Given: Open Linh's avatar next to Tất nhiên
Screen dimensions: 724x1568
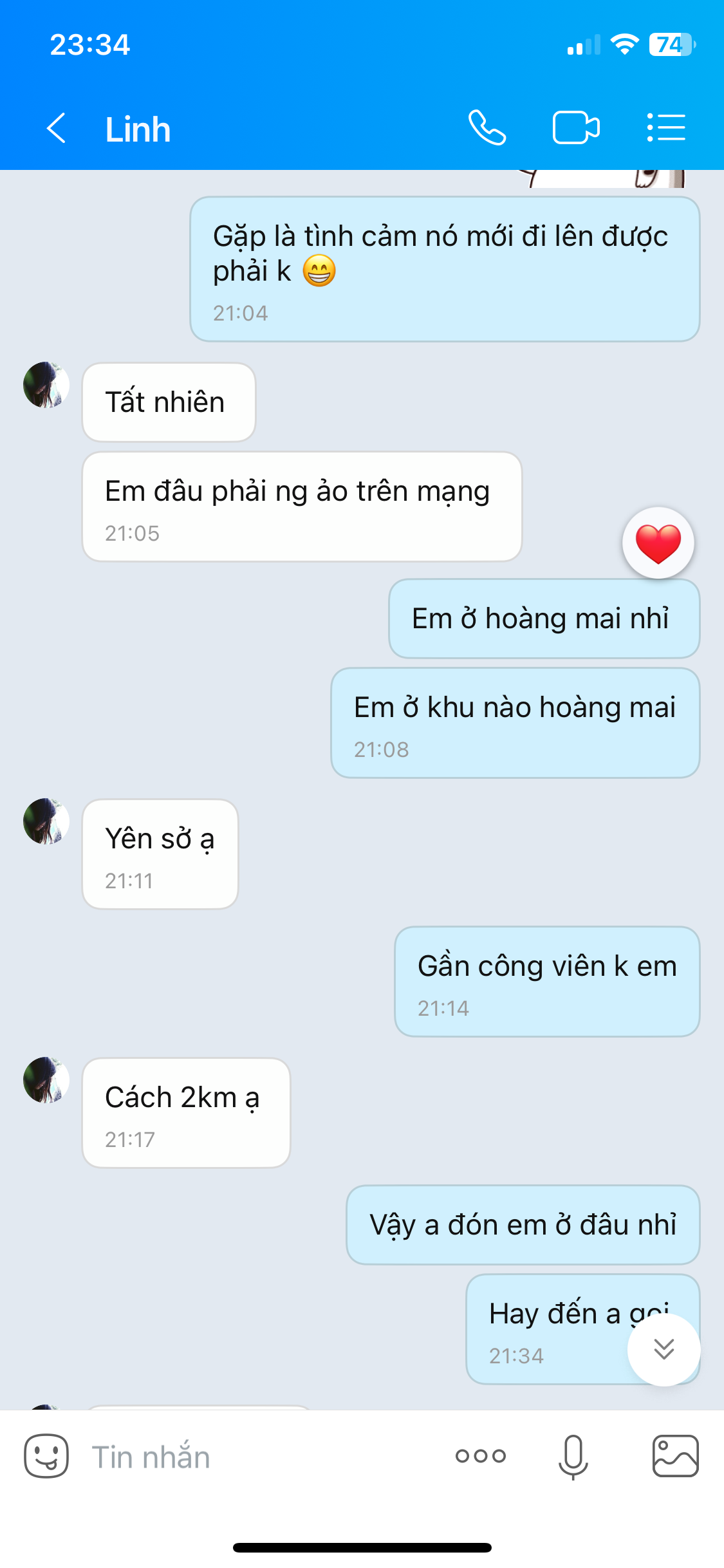Looking at the screenshot, I should [x=46, y=385].
